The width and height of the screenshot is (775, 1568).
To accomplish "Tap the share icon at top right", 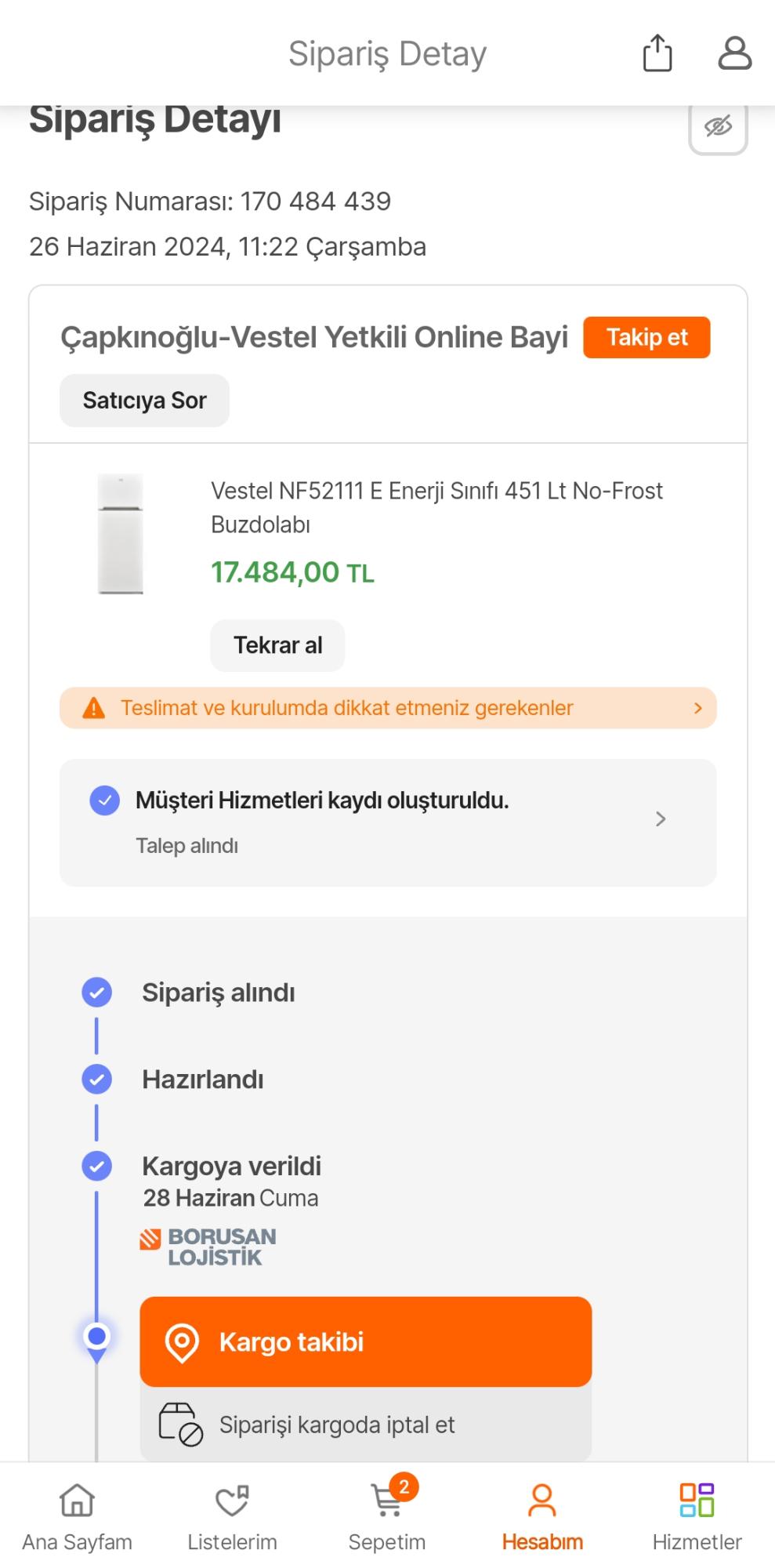I will tap(657, 53).
